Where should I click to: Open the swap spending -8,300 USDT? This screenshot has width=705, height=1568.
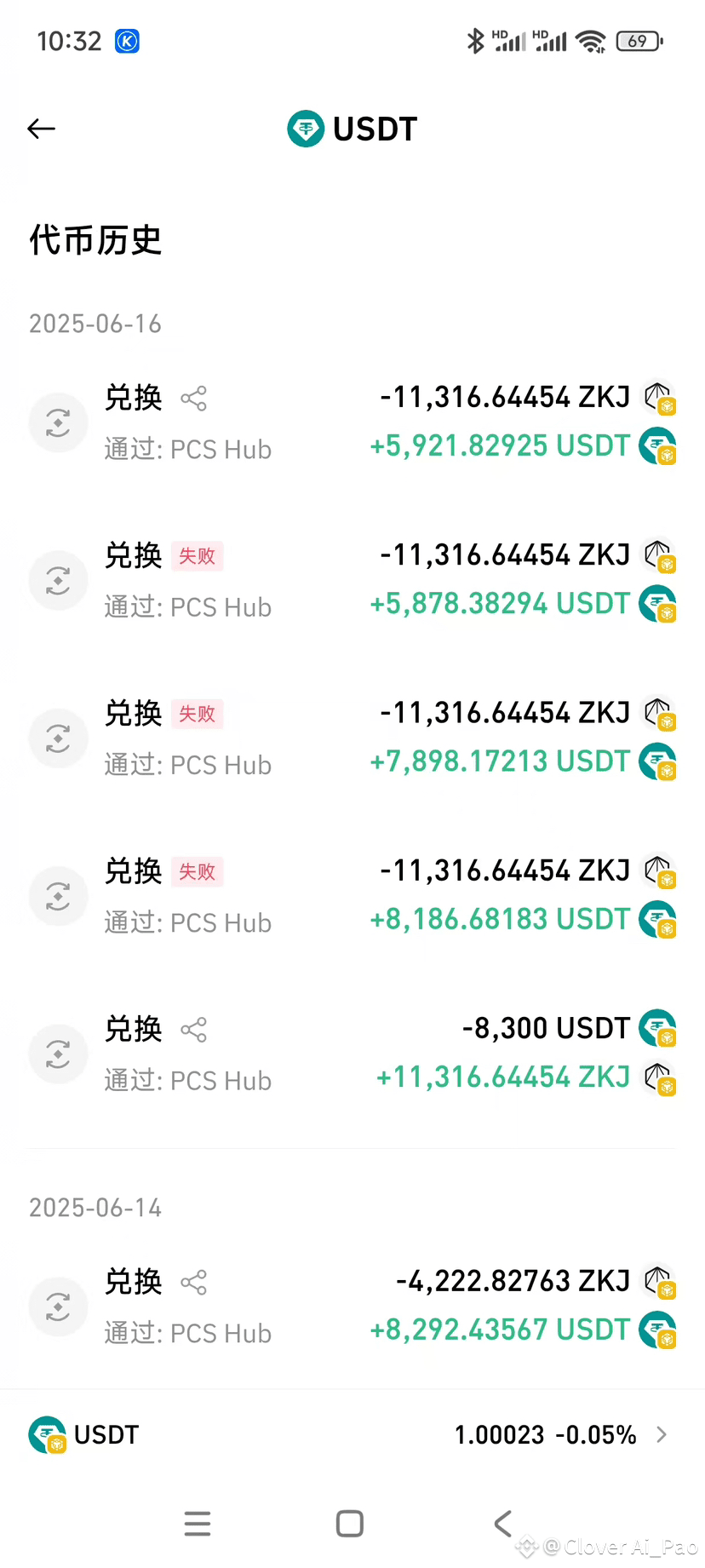pos(352,1054)
